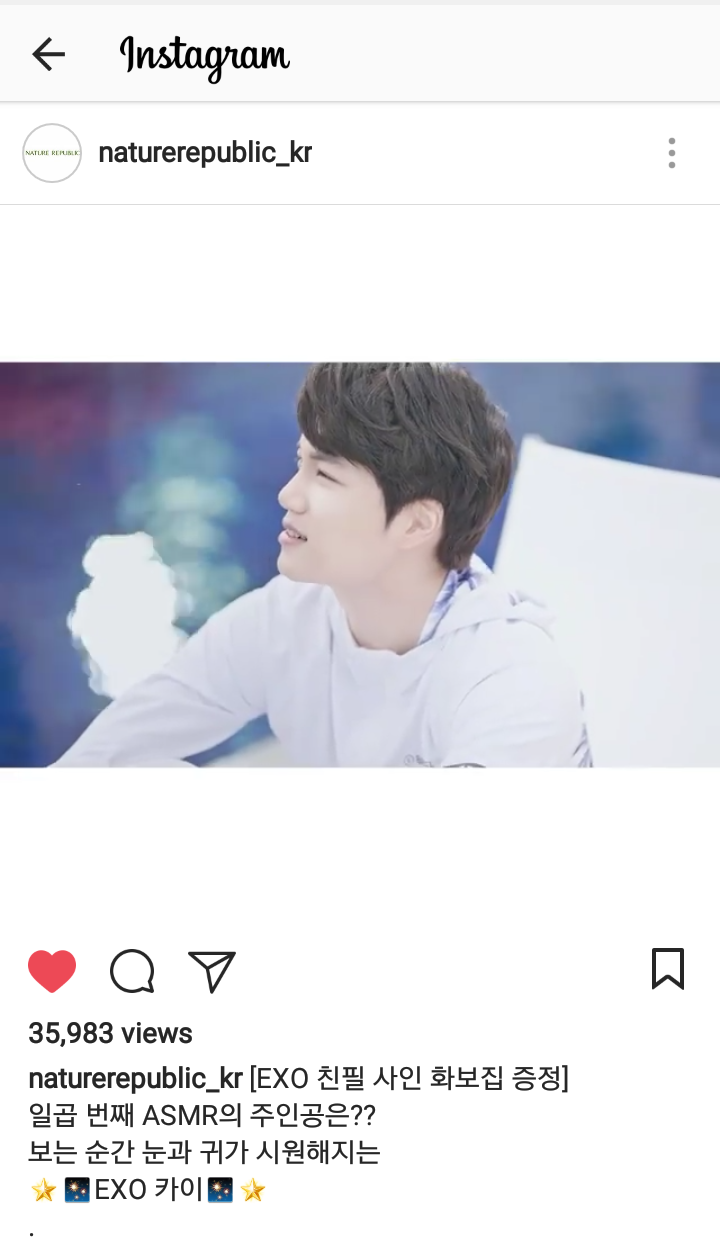The width and height of the screenshot is (720, 1237).
Task: Open naturerepublic_kr profile picture
Action: coord(52,153)
